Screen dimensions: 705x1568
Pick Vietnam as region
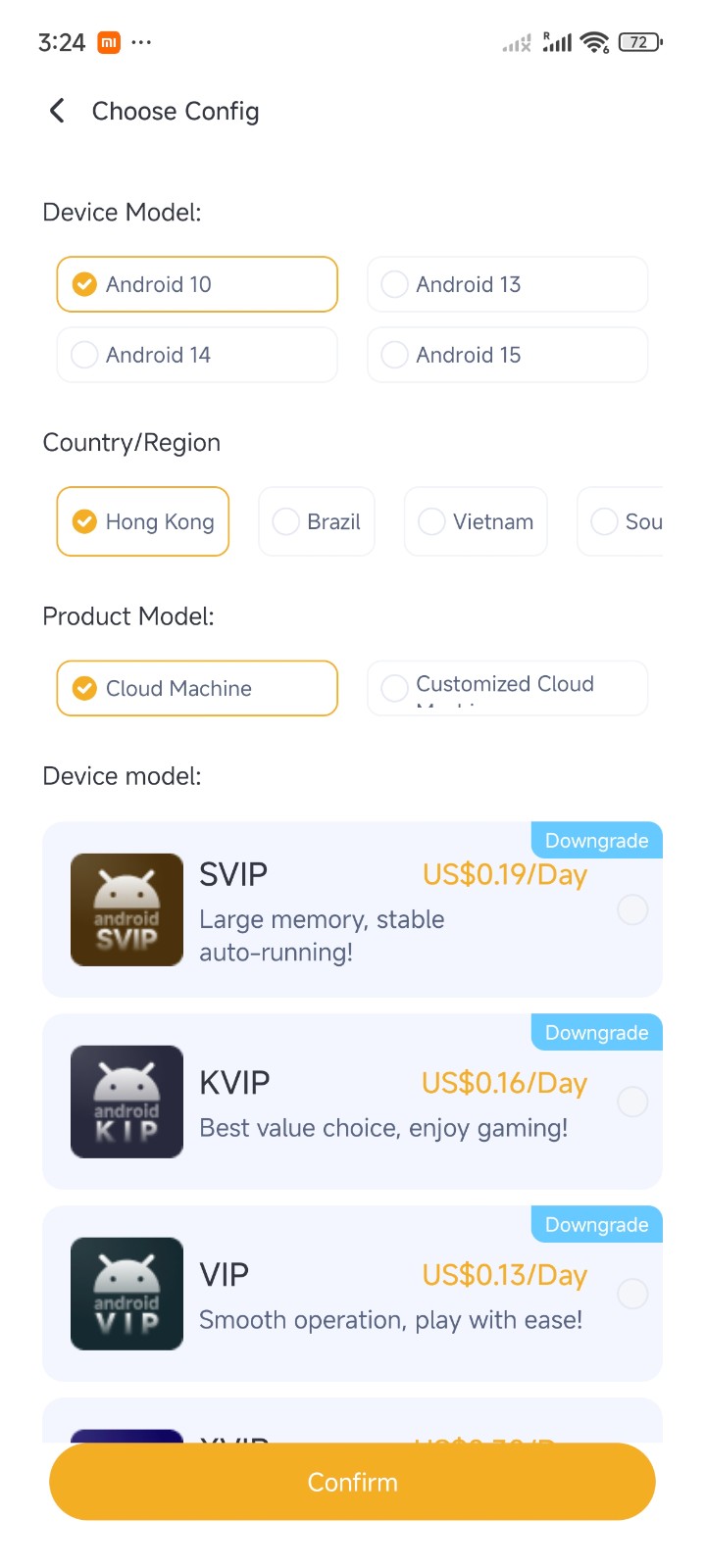(x=476, y=521)
